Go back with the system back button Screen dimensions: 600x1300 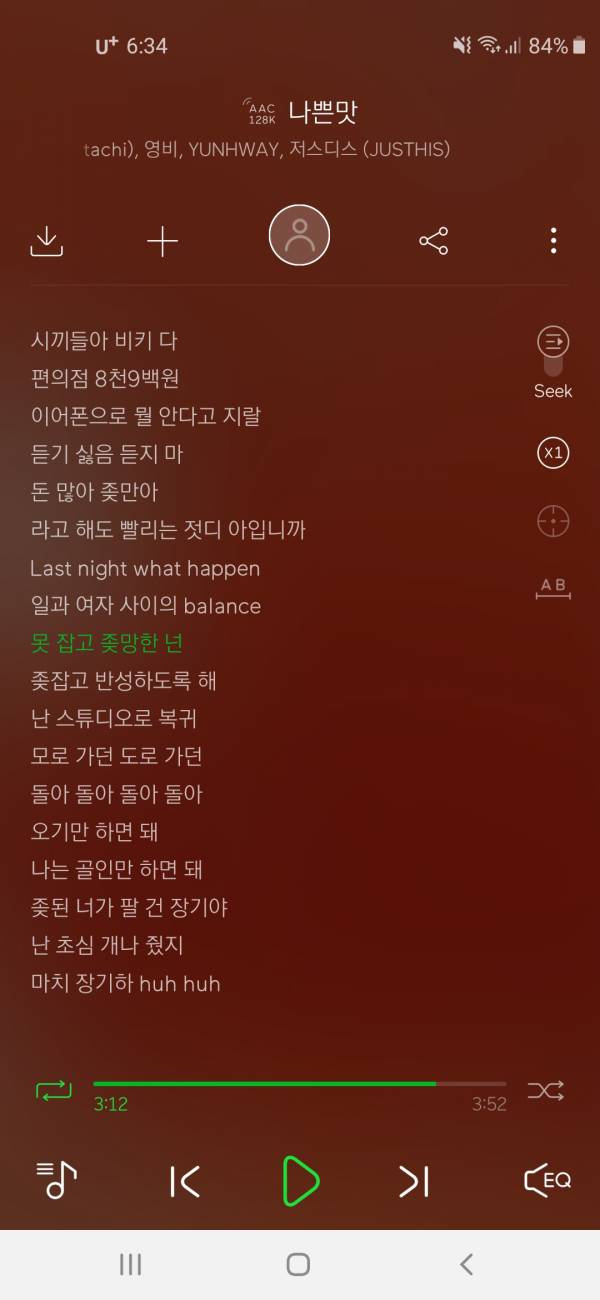pos(466,1264)
